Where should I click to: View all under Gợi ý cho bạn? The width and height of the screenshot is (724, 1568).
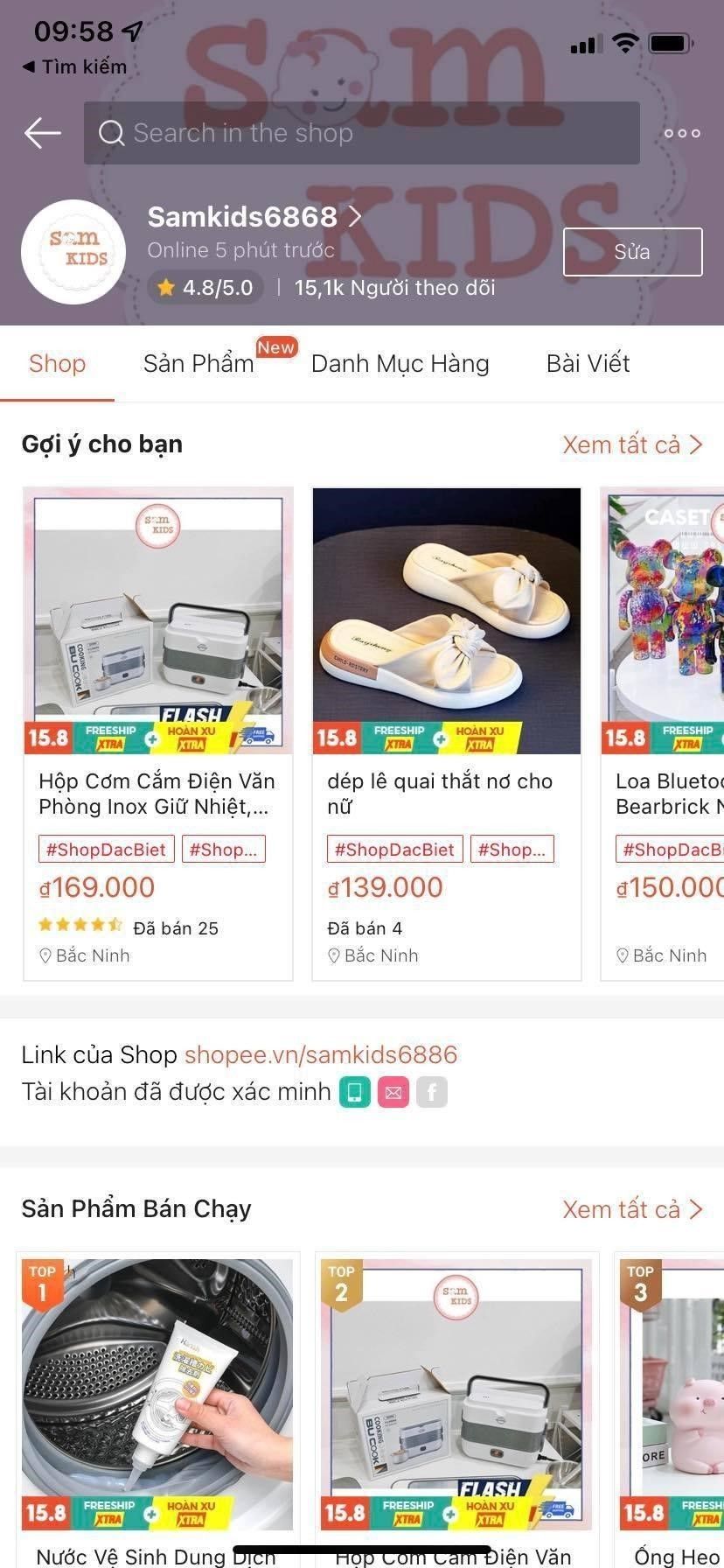(632, 444)
